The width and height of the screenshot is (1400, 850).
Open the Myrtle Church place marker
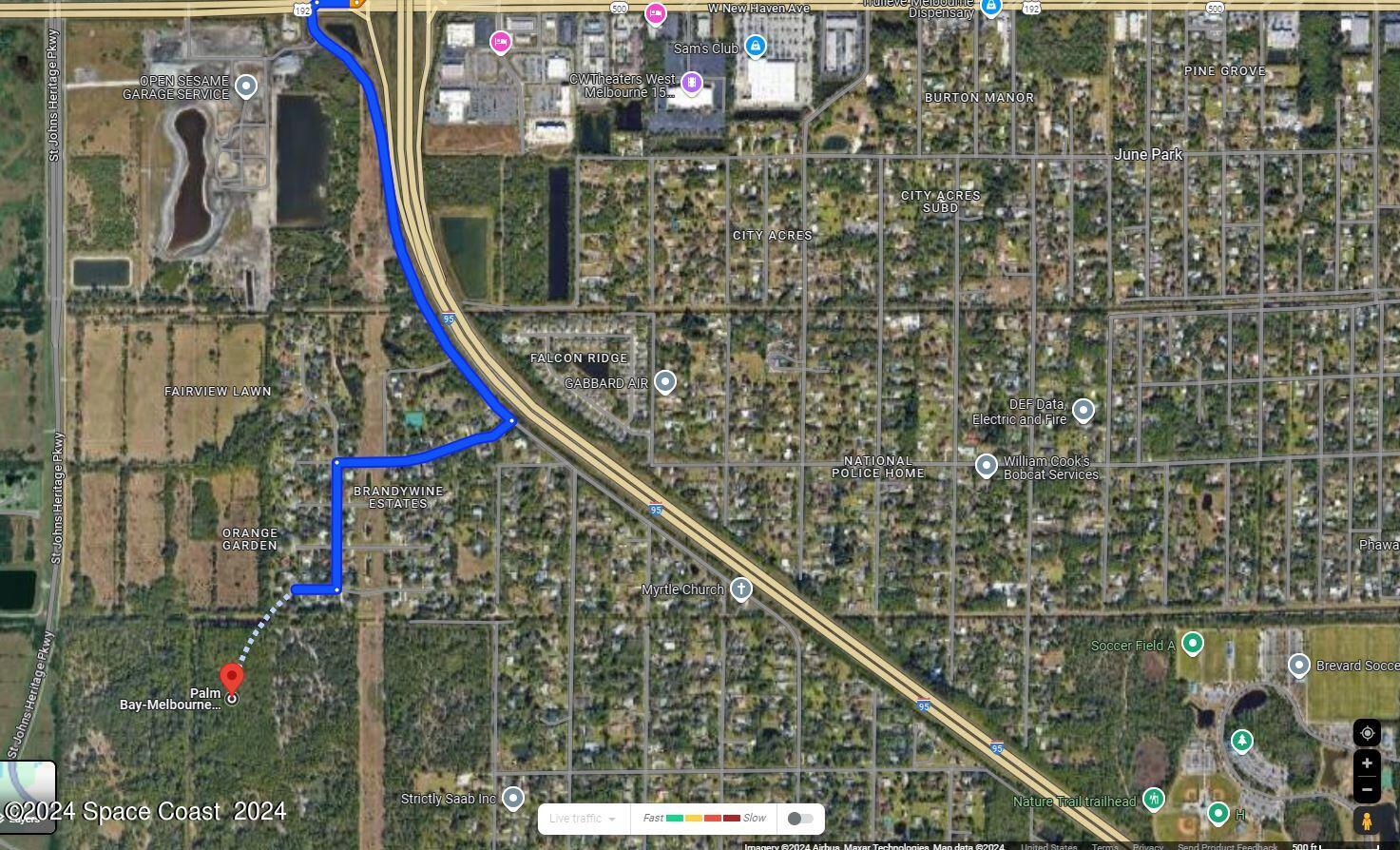[741, 589]
